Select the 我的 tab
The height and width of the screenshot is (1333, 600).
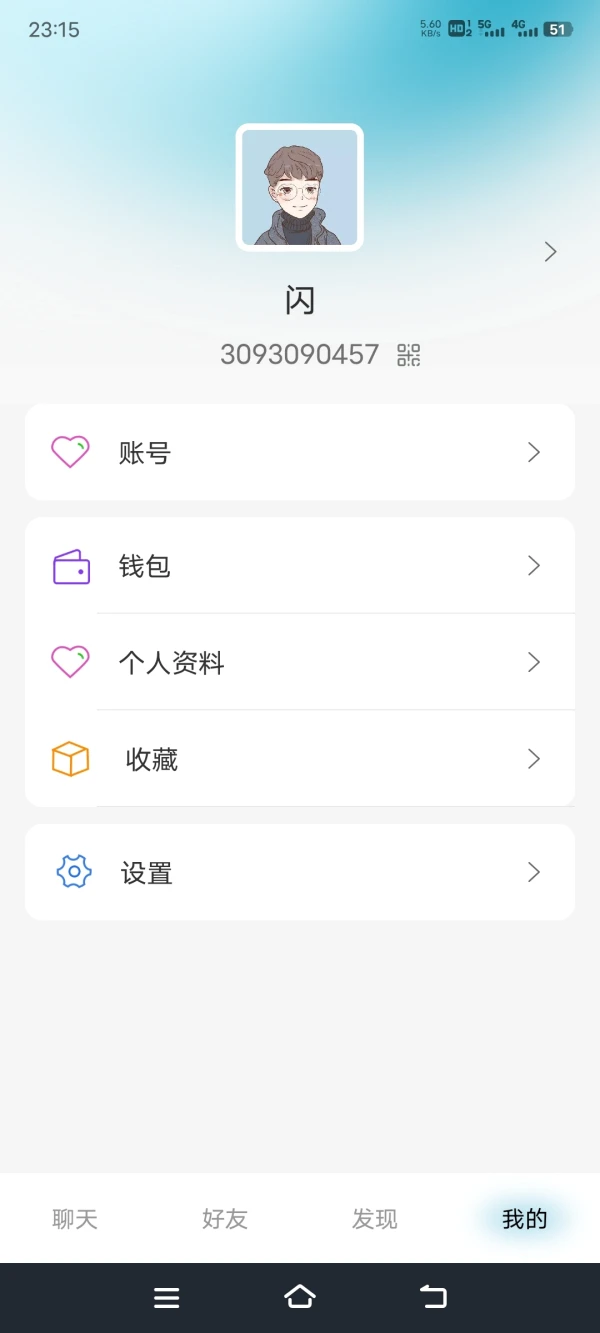point(524,1219)
